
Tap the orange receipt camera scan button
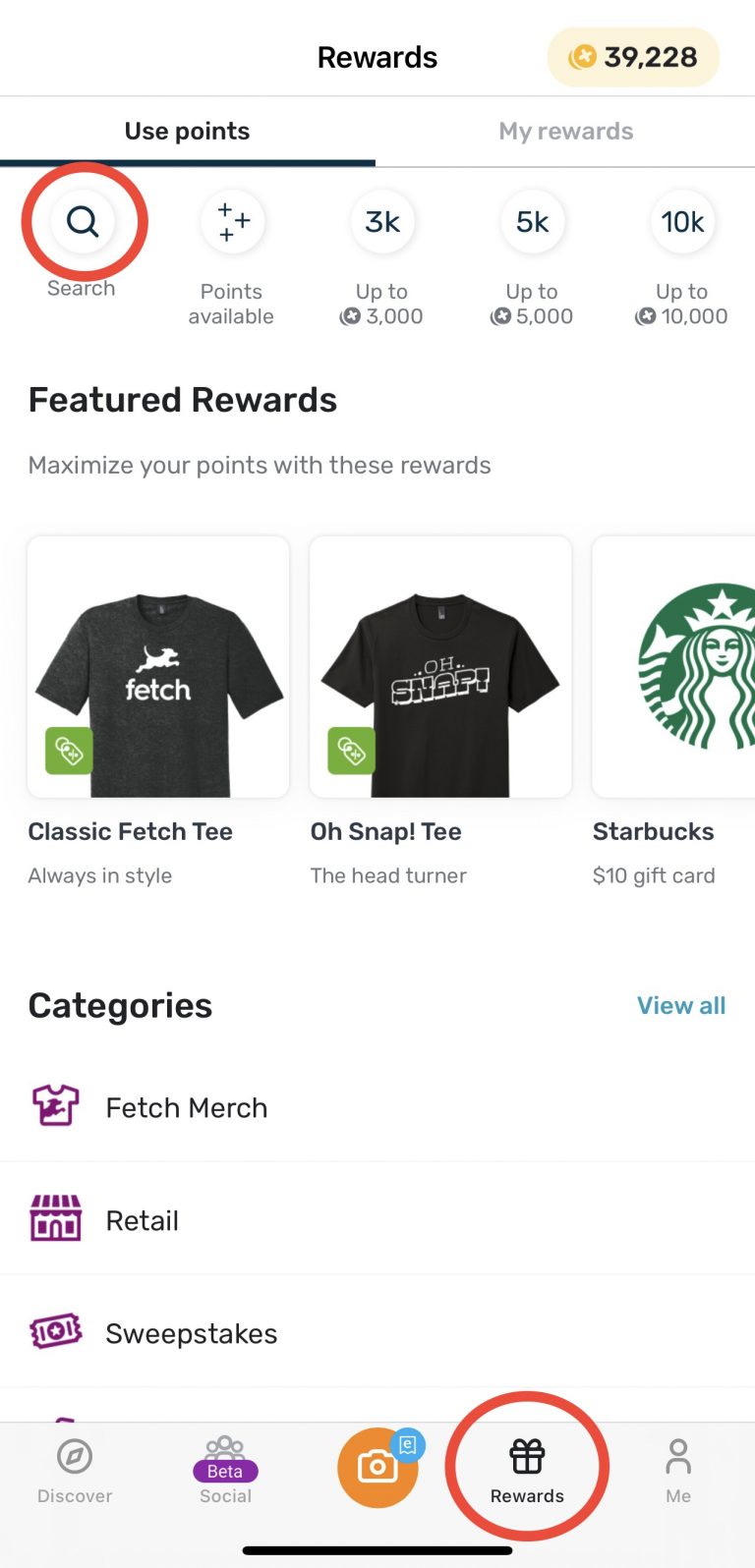377,1467
